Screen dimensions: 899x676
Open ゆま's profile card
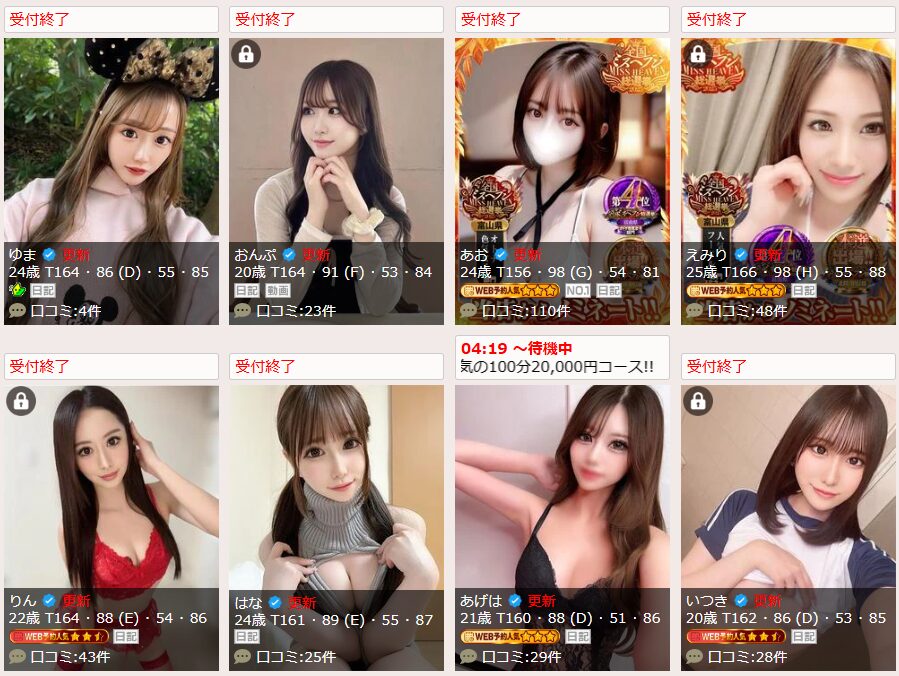coord(111,140)
